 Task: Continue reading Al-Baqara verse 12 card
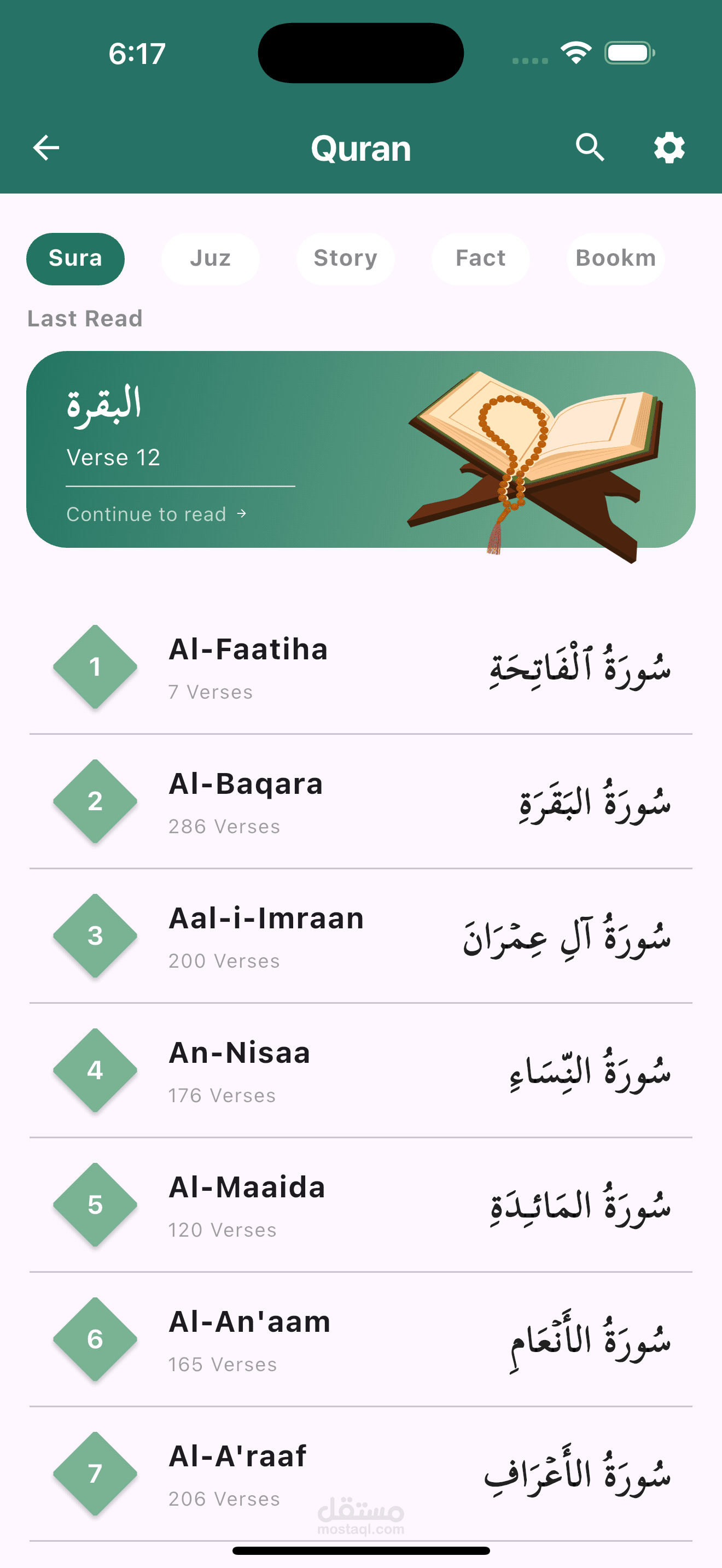[x=361, y=449]
